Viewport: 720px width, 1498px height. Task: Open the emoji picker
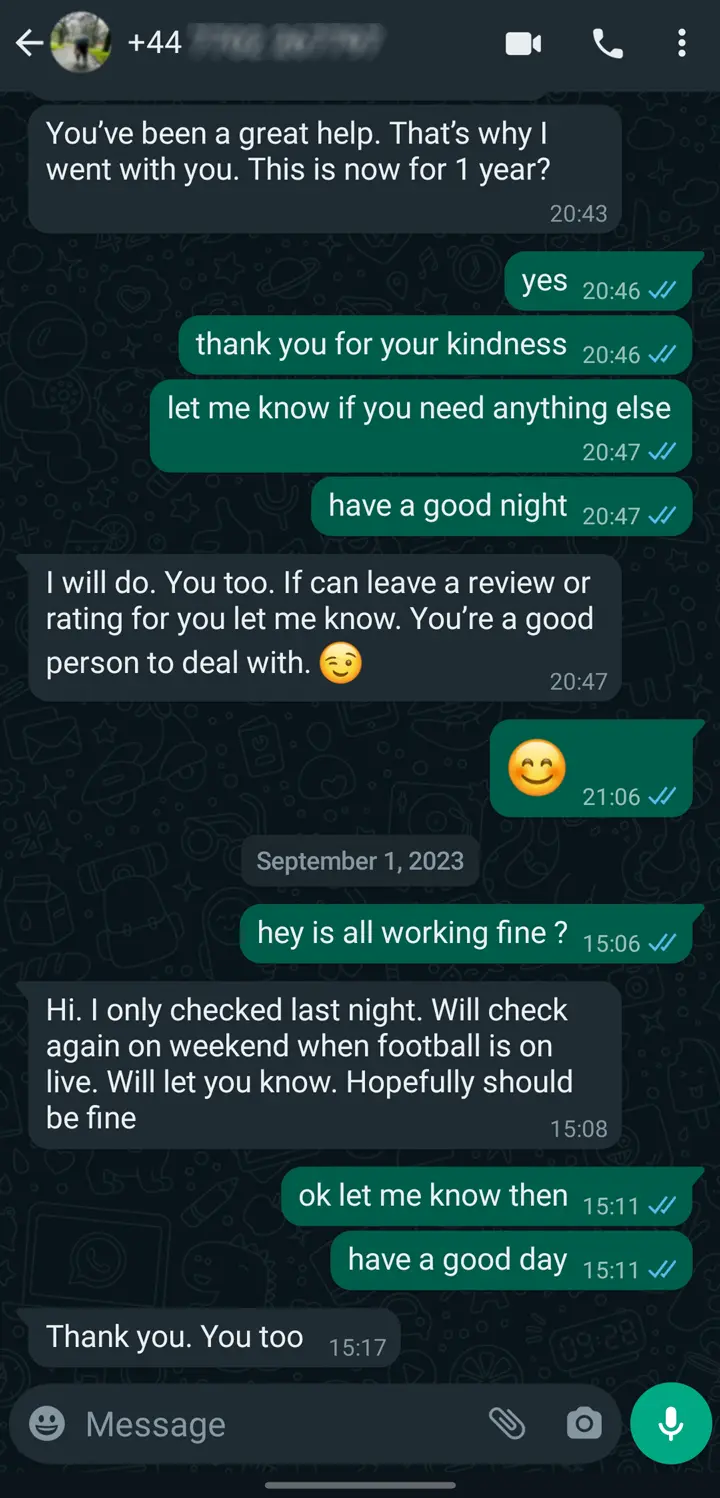(47, 1423)
